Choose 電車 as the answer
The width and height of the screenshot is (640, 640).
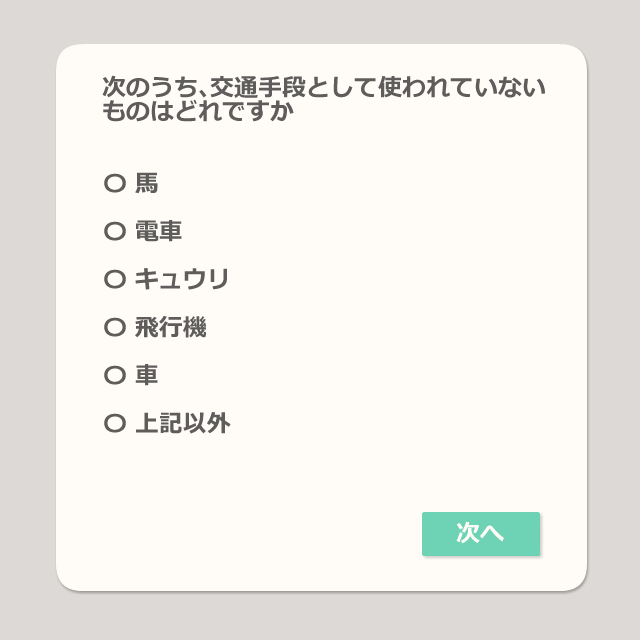115,231
